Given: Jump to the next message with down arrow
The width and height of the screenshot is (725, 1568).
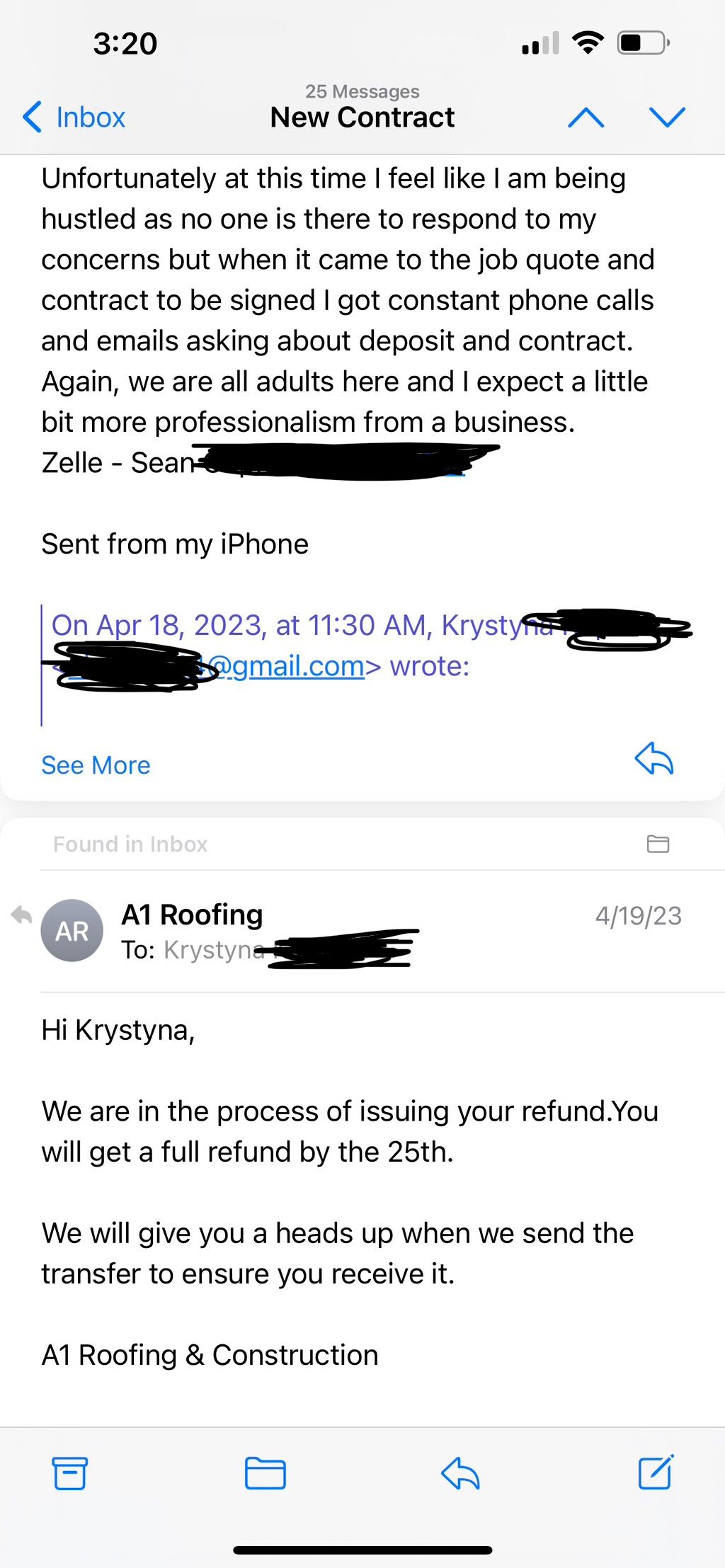Looking at the screenshot, I should point(668,118).
